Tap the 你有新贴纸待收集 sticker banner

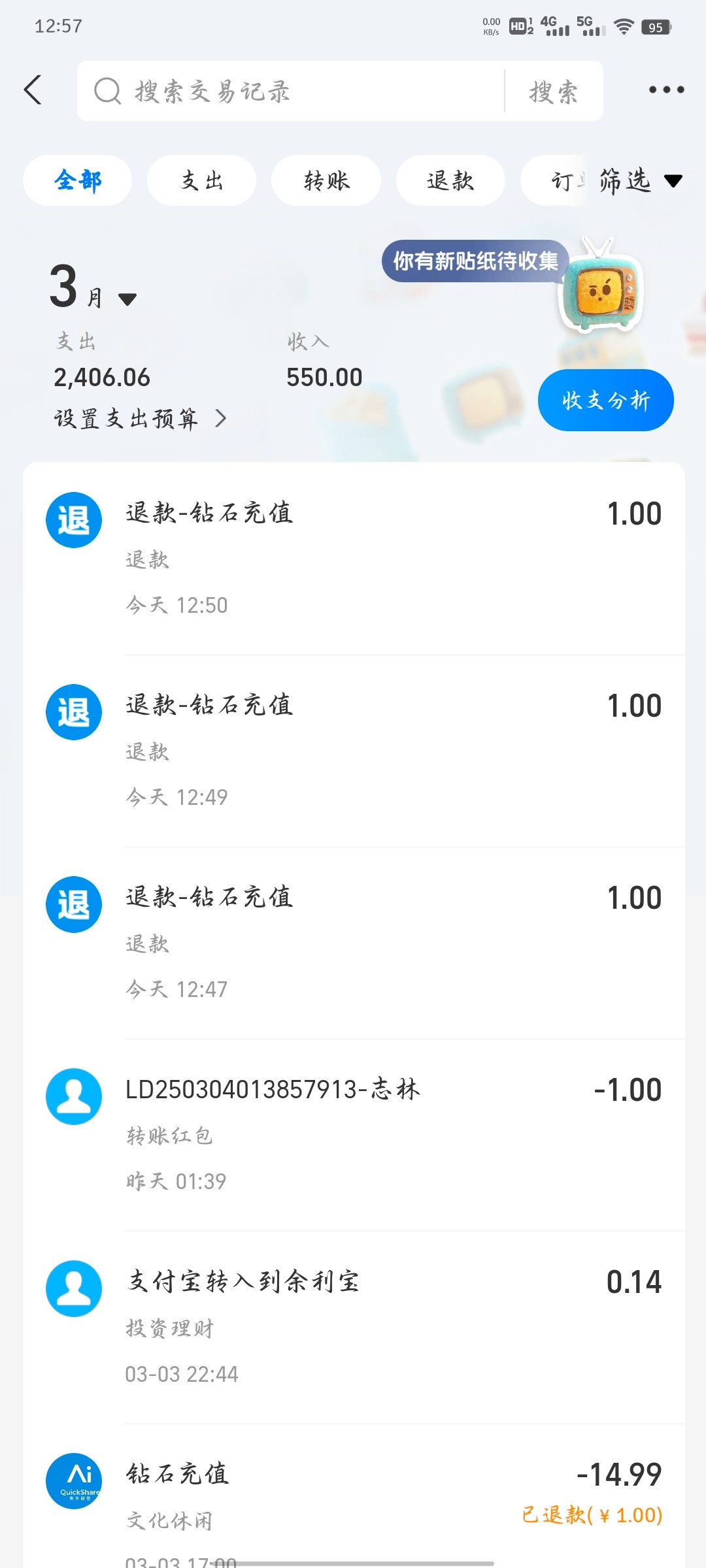click(x=475, y=261)
